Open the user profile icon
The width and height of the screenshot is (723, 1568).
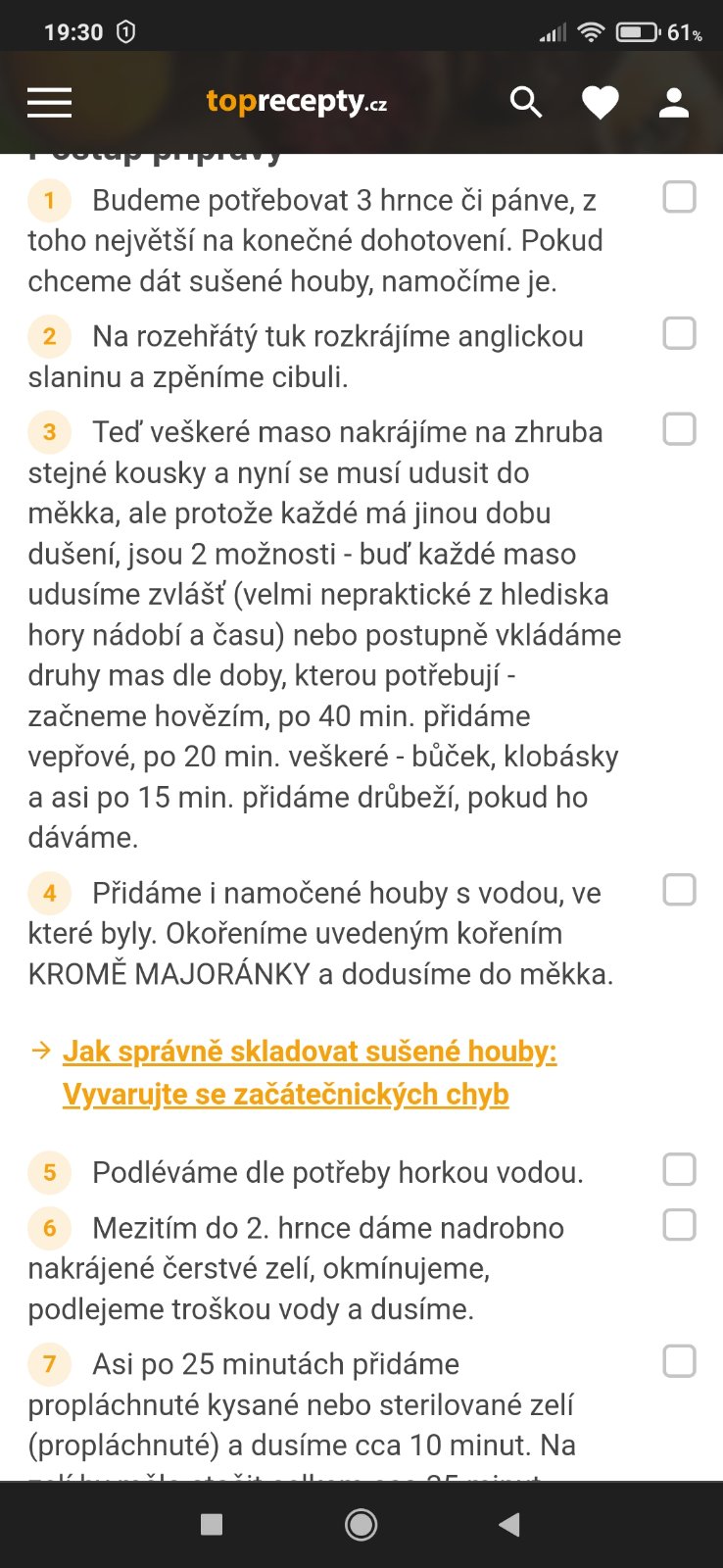[x=674, y=102]
